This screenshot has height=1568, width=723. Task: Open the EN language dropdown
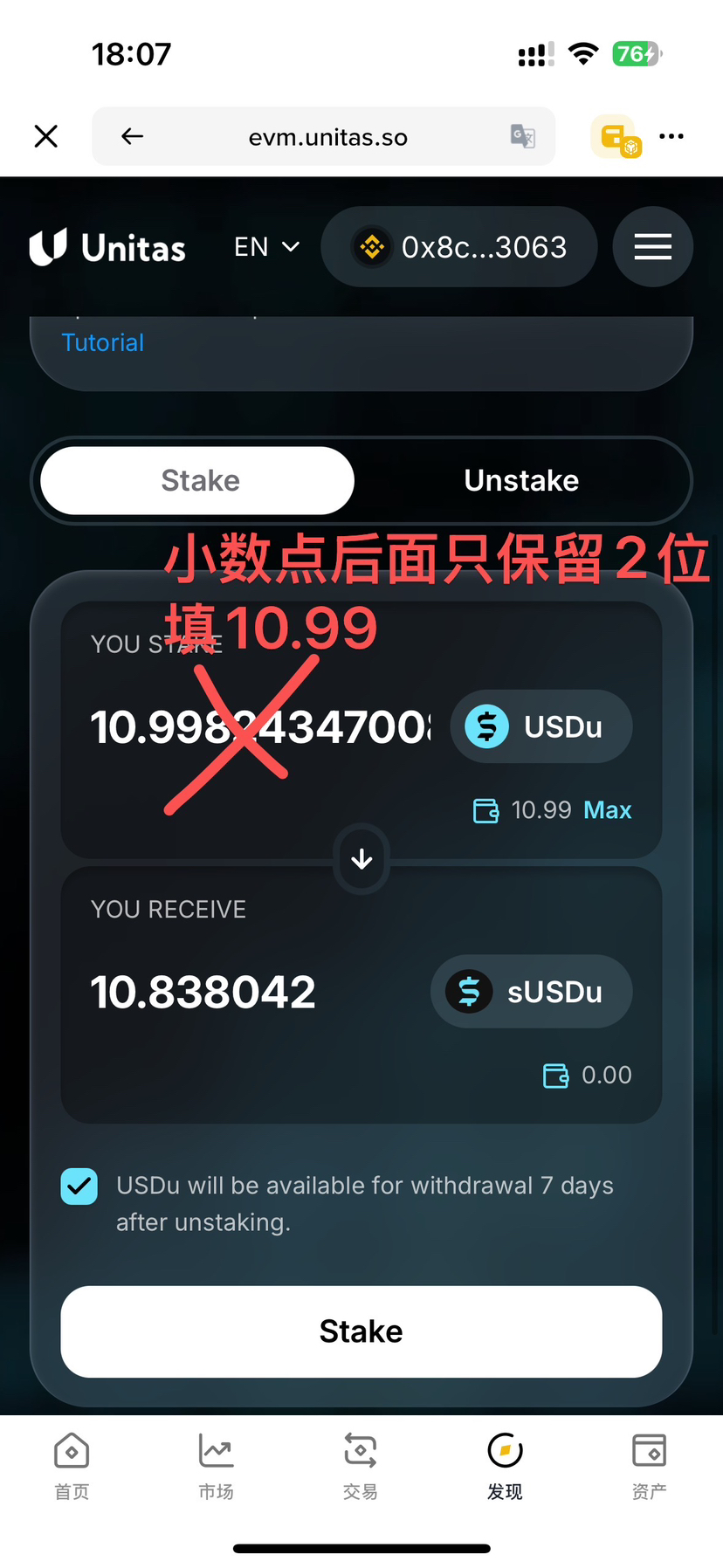coord(266,247)
